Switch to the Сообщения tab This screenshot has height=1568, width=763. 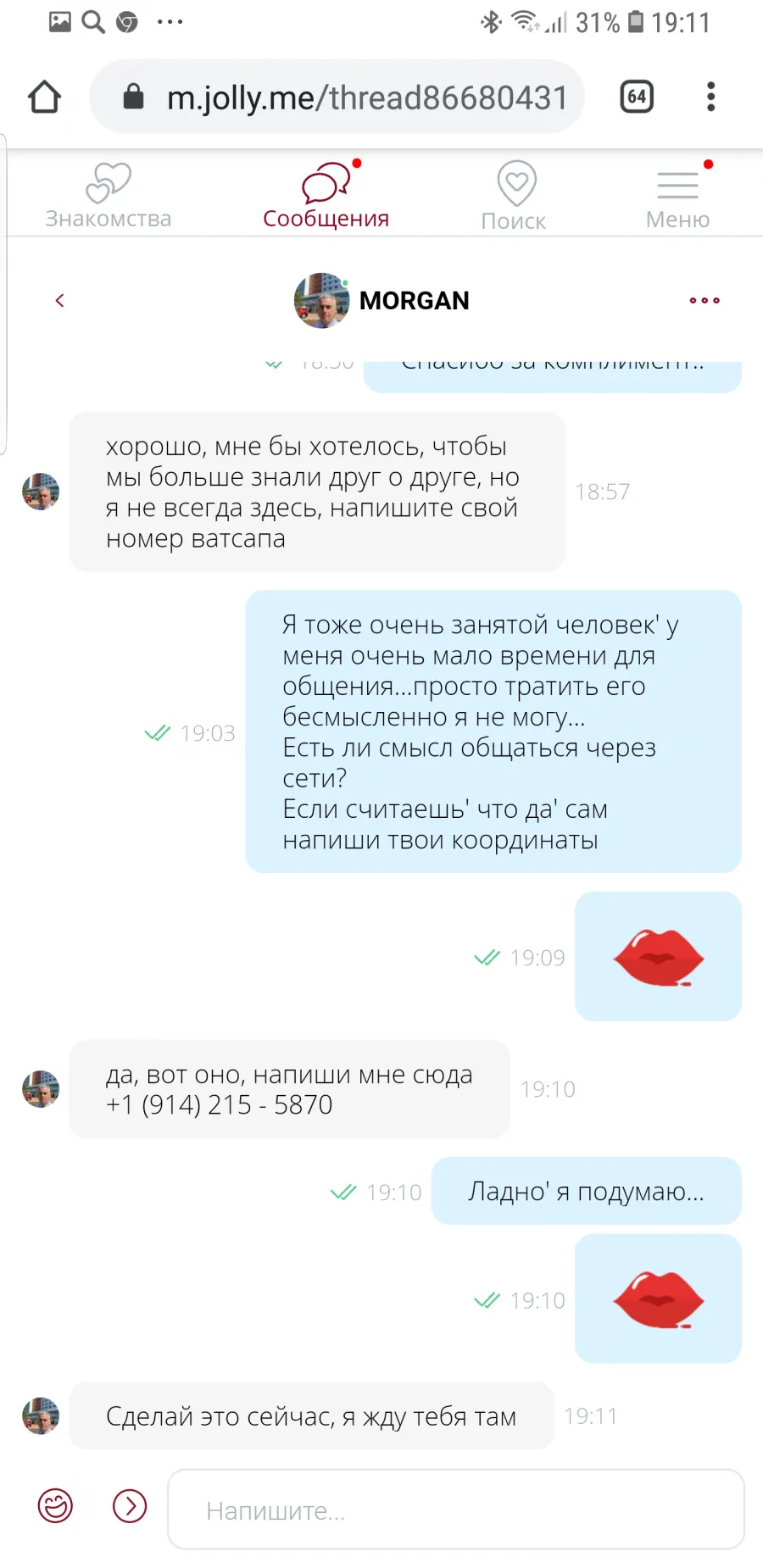pos(326,197)
